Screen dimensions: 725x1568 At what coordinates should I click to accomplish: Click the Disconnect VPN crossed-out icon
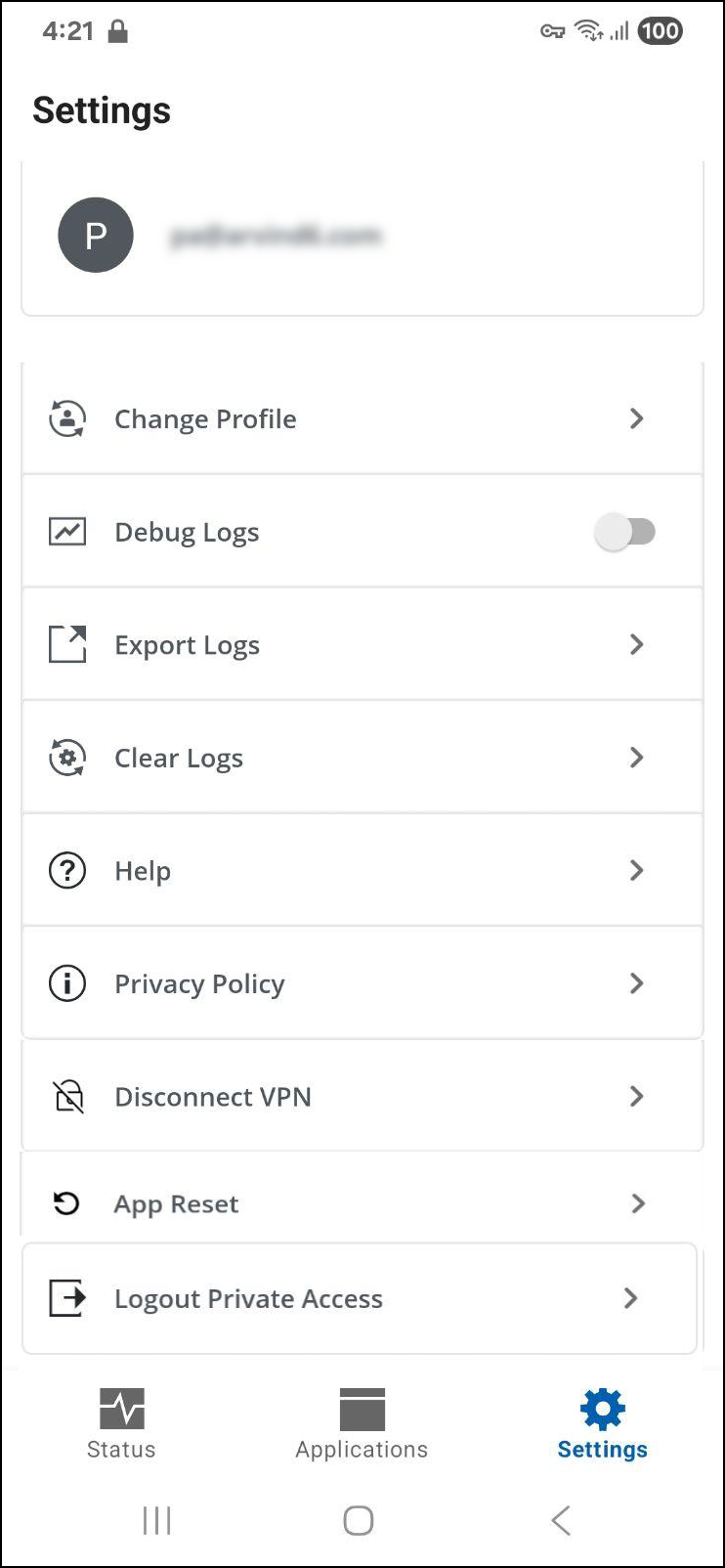(66, 1096)
